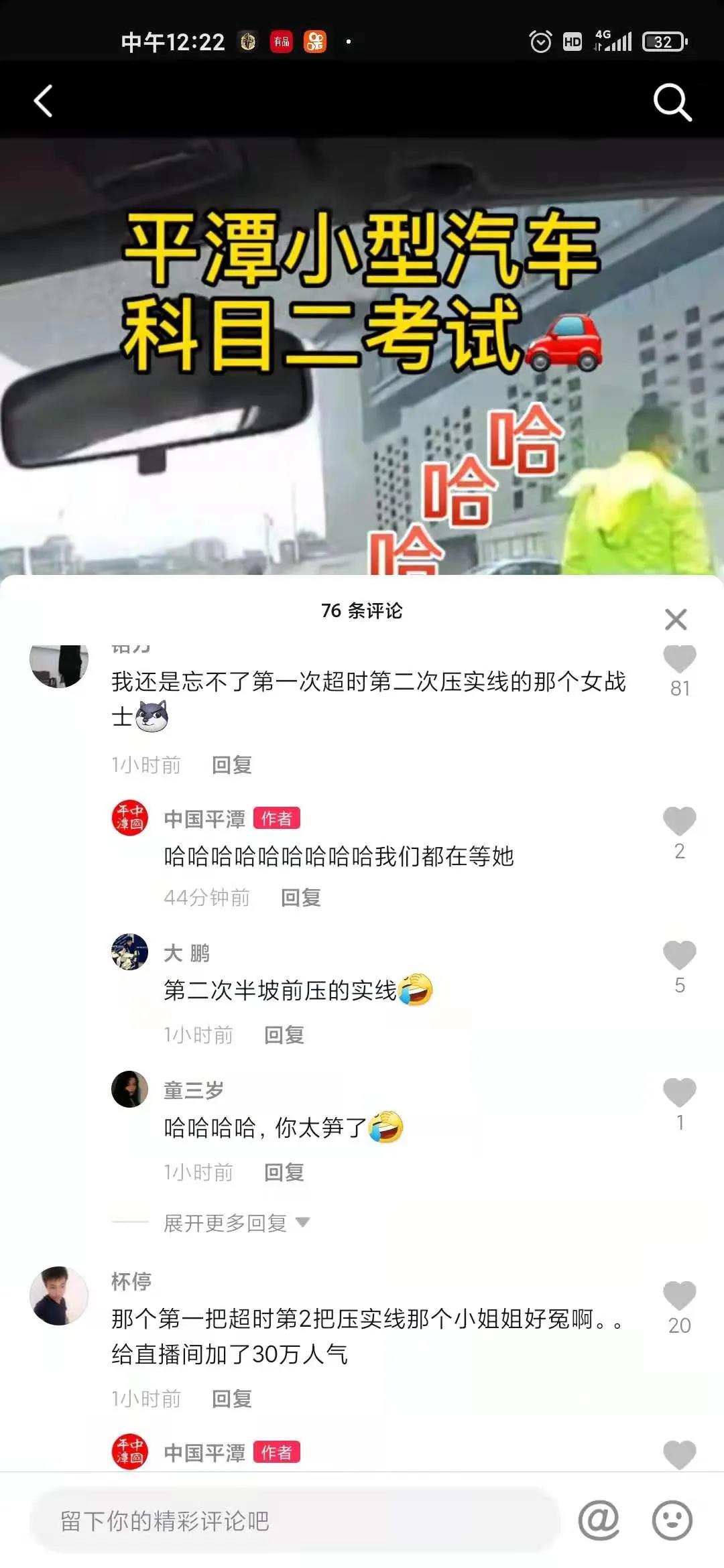Open the emoji picker smiley icon

tap(672, 1520)
